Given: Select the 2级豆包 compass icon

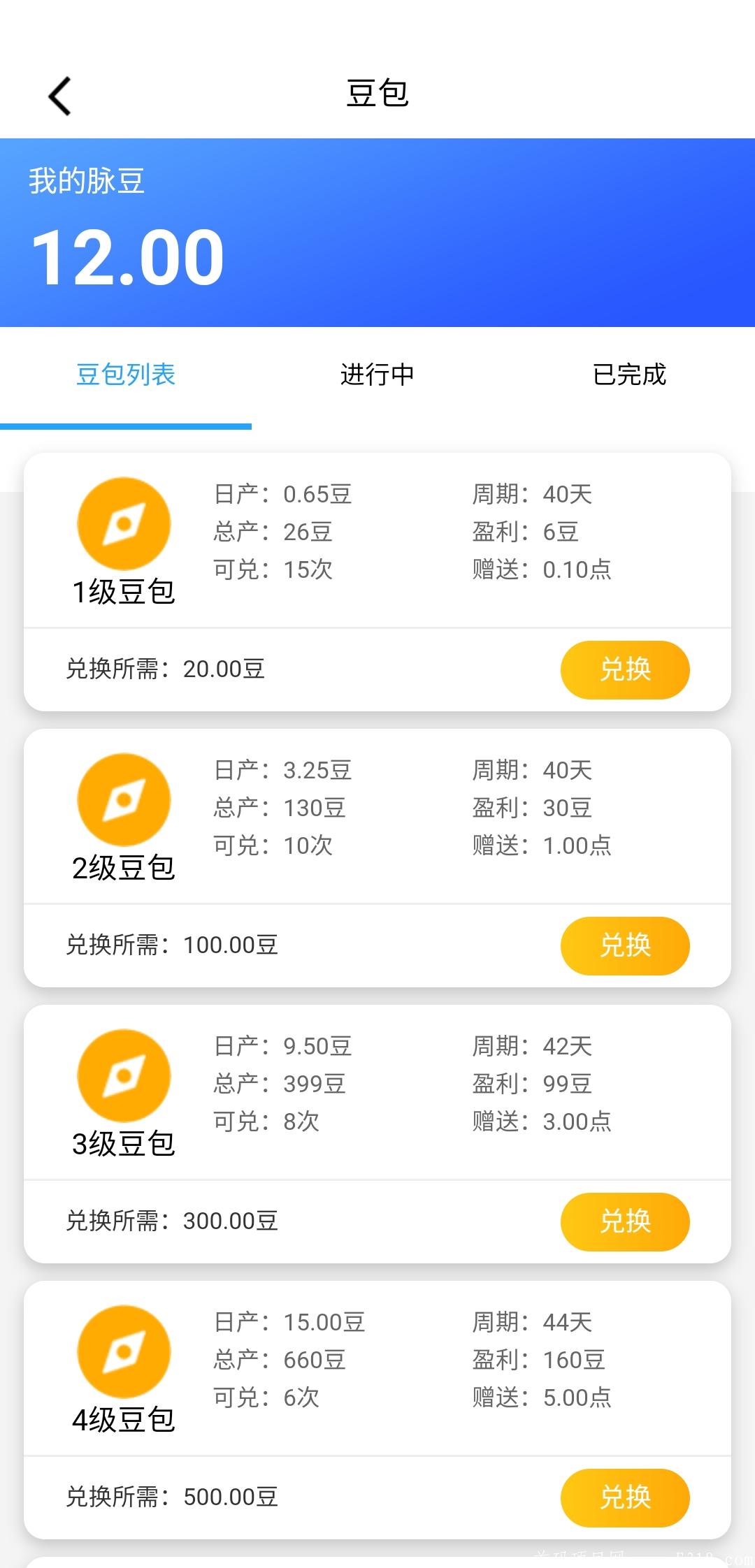Looking at the screenshot, I should point(124,799).
